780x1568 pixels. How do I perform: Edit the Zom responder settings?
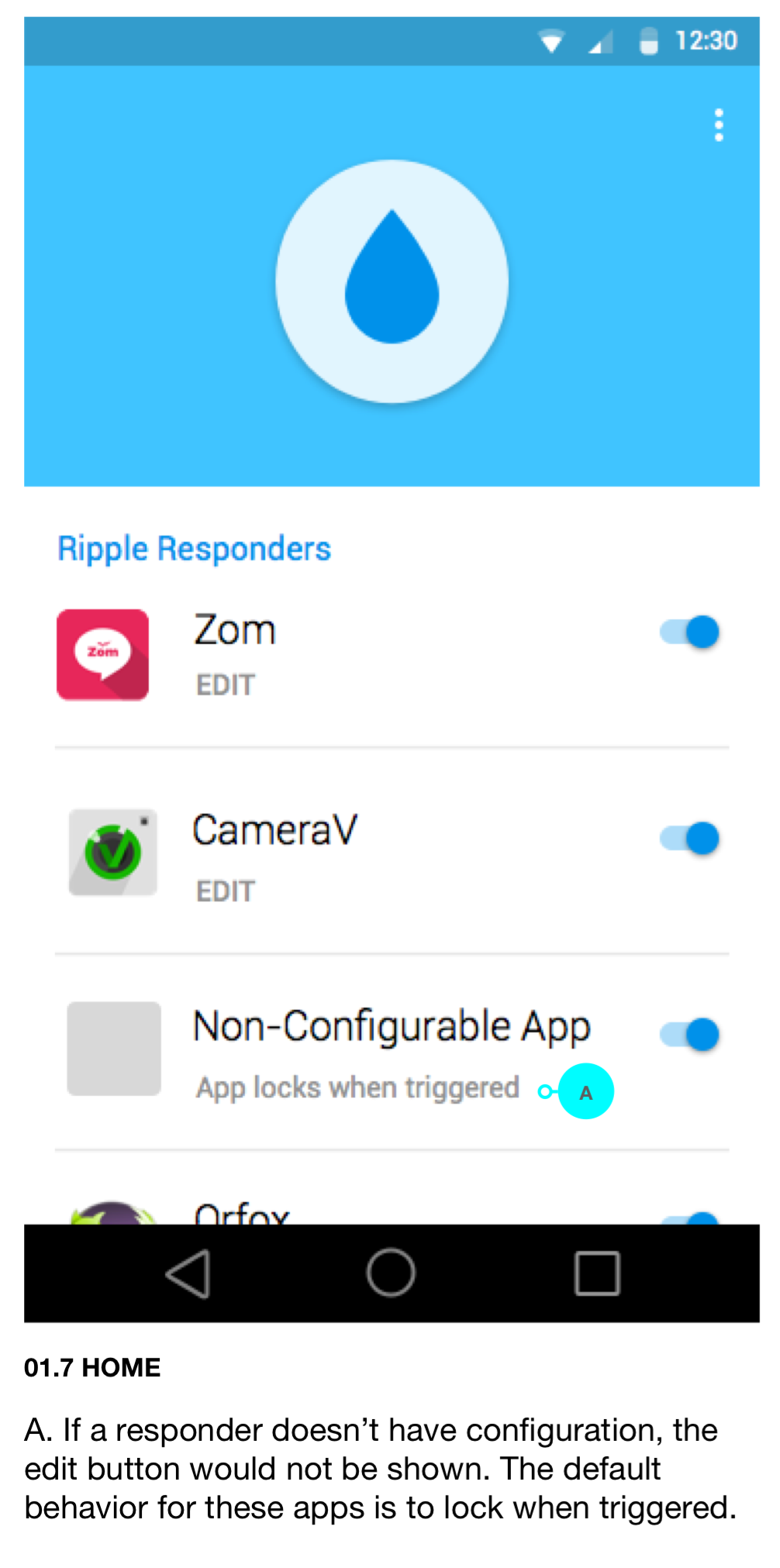(x=225, y=685)
